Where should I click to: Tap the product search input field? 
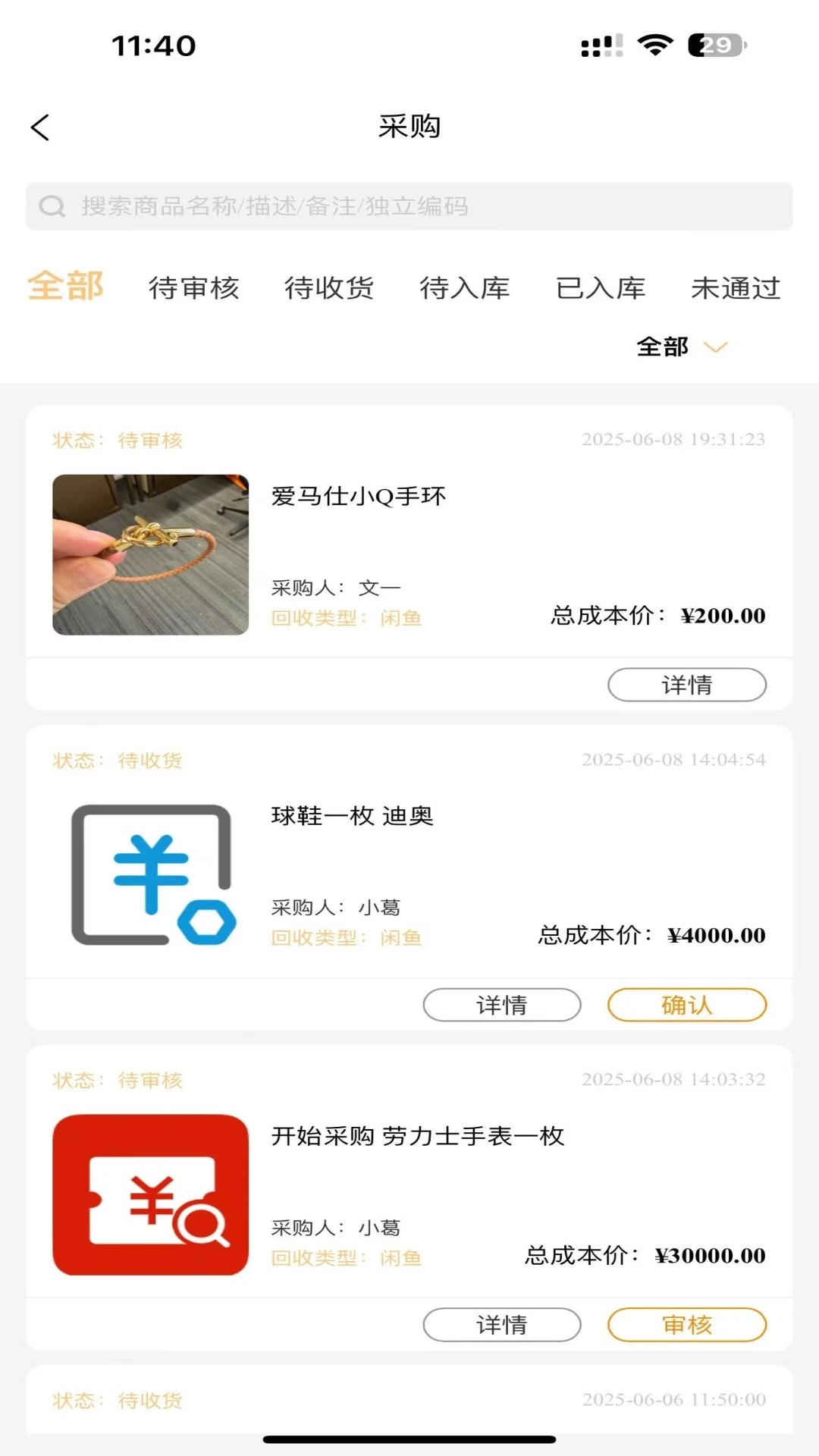(x=409, y=205)
